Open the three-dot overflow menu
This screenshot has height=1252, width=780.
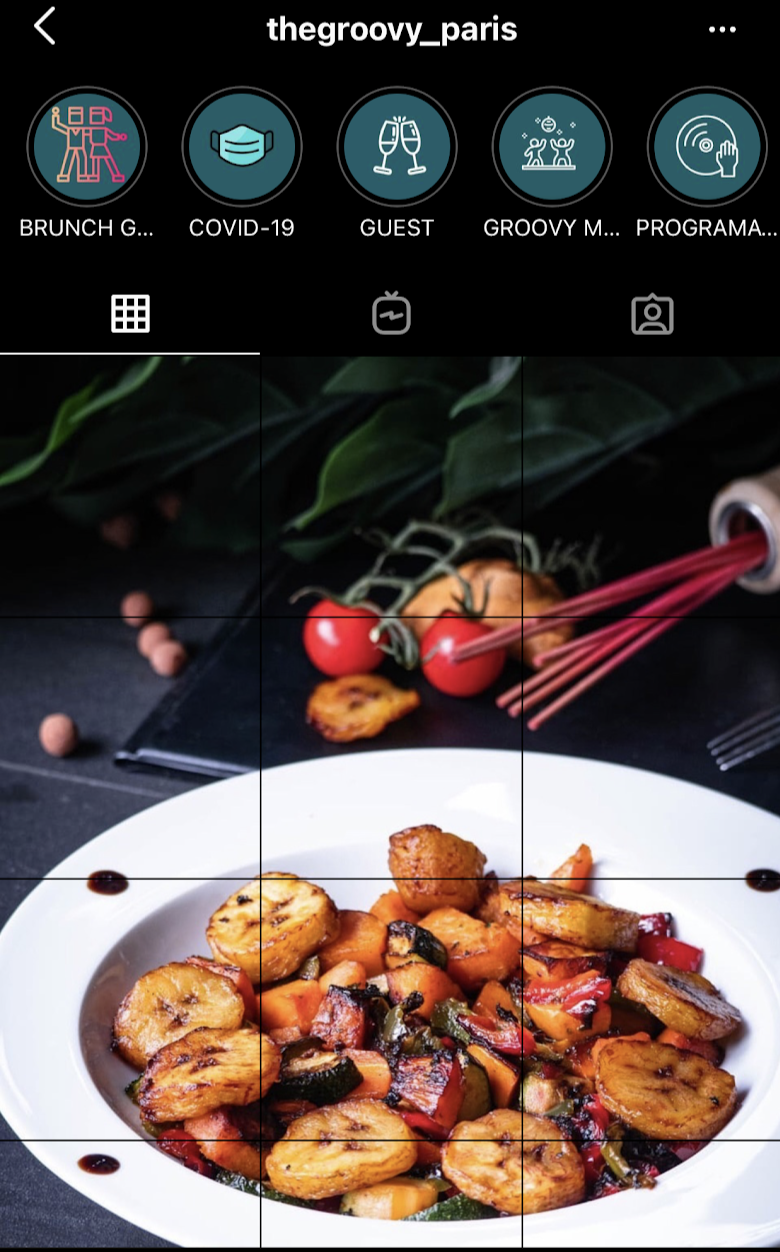(722, 29)
